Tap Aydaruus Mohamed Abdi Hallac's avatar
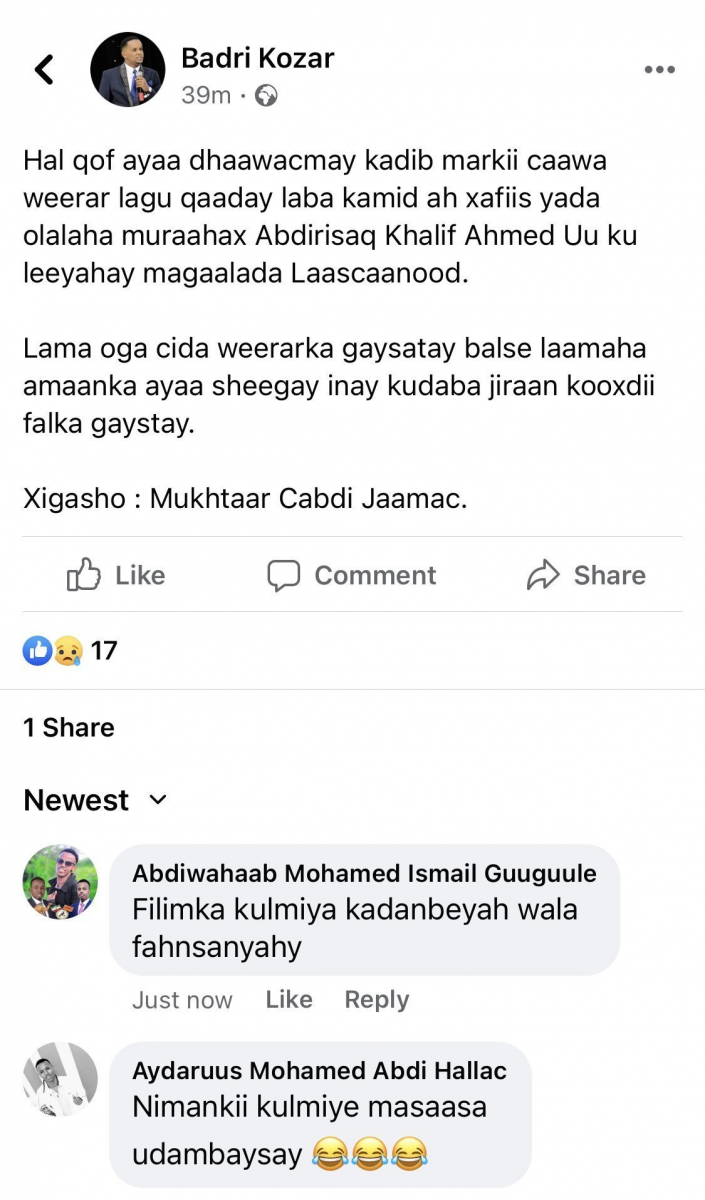The height and width of the screenshot is (1200, 705). click(x=60, y=1079)
